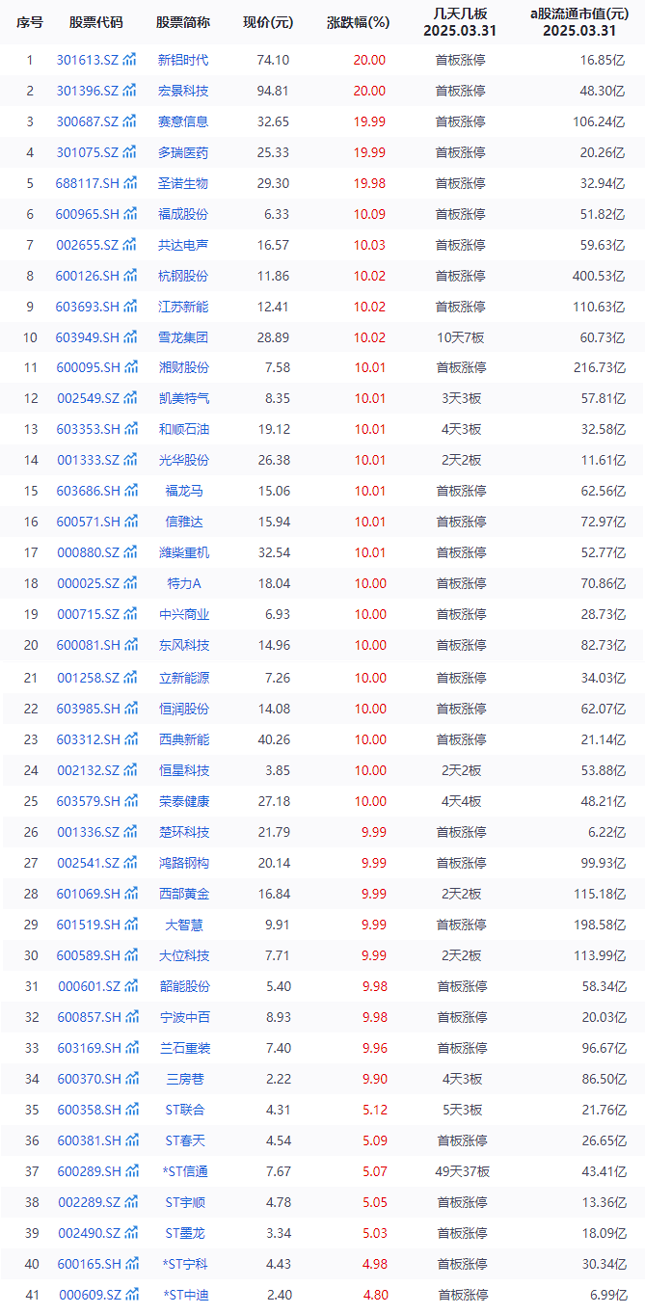The width and height of the screenshot is (645, 1314).
Task: View the 西部黄金 stock page
Action: 184,894
